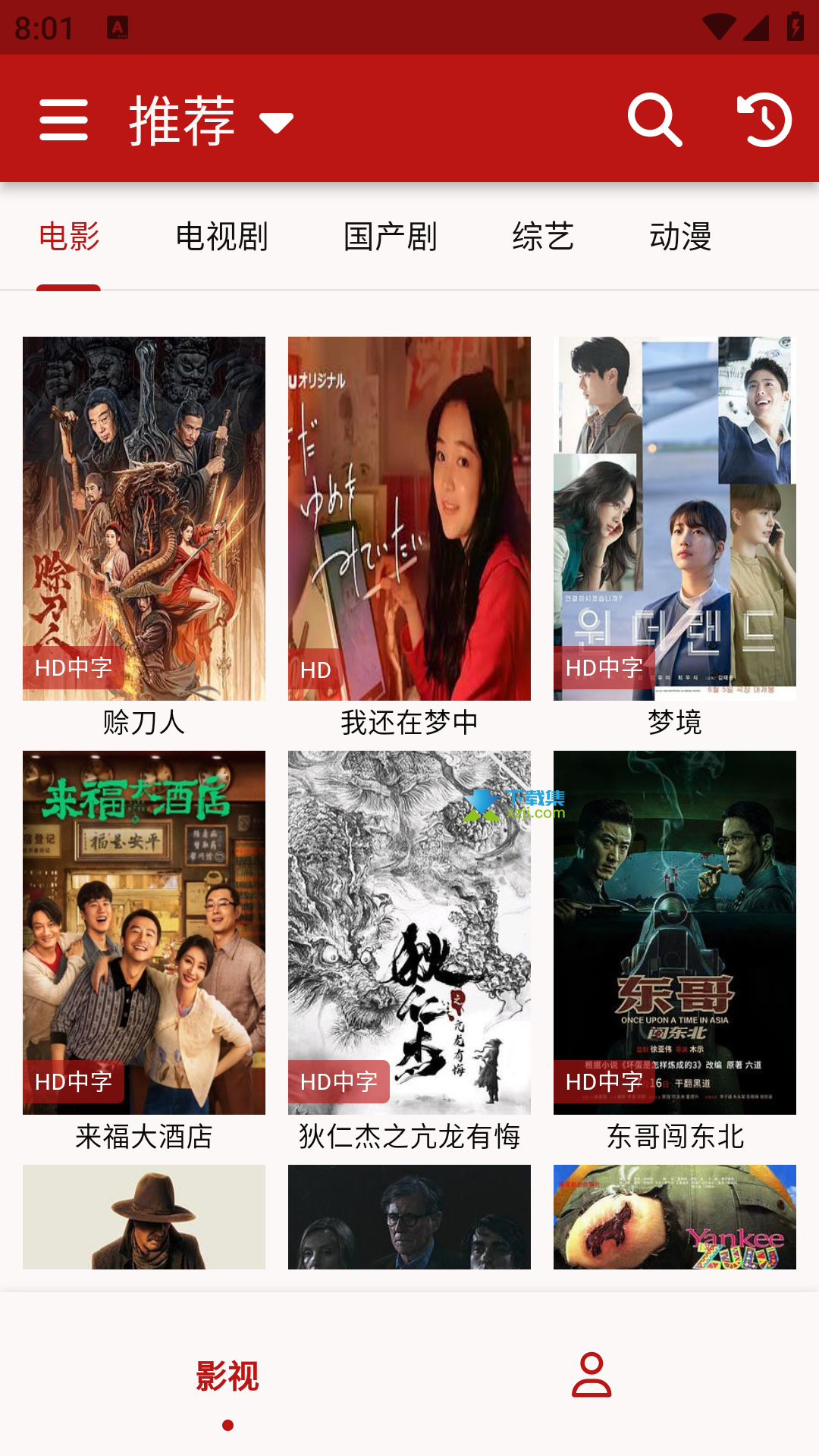Open the Yankee Zulu movie poster
Viewport: 819px width, 1456px height.
click(x=675, y=1217)
